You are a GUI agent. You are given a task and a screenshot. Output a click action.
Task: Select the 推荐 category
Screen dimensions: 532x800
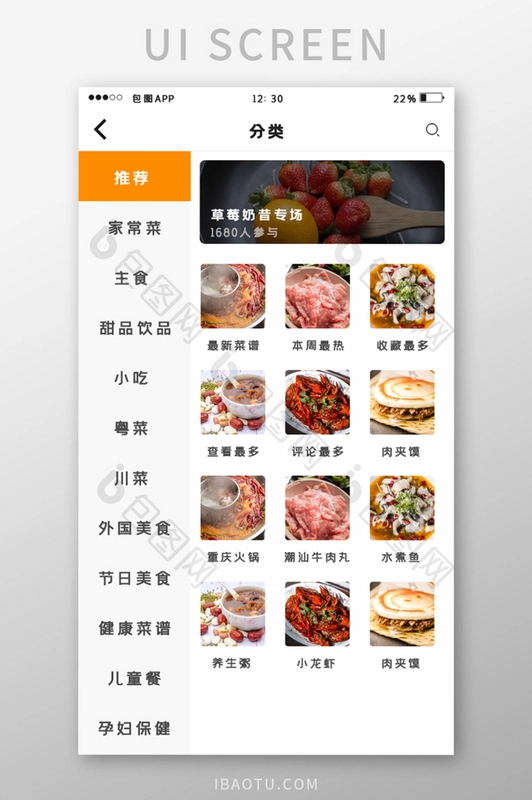click(x=134, y=176)
